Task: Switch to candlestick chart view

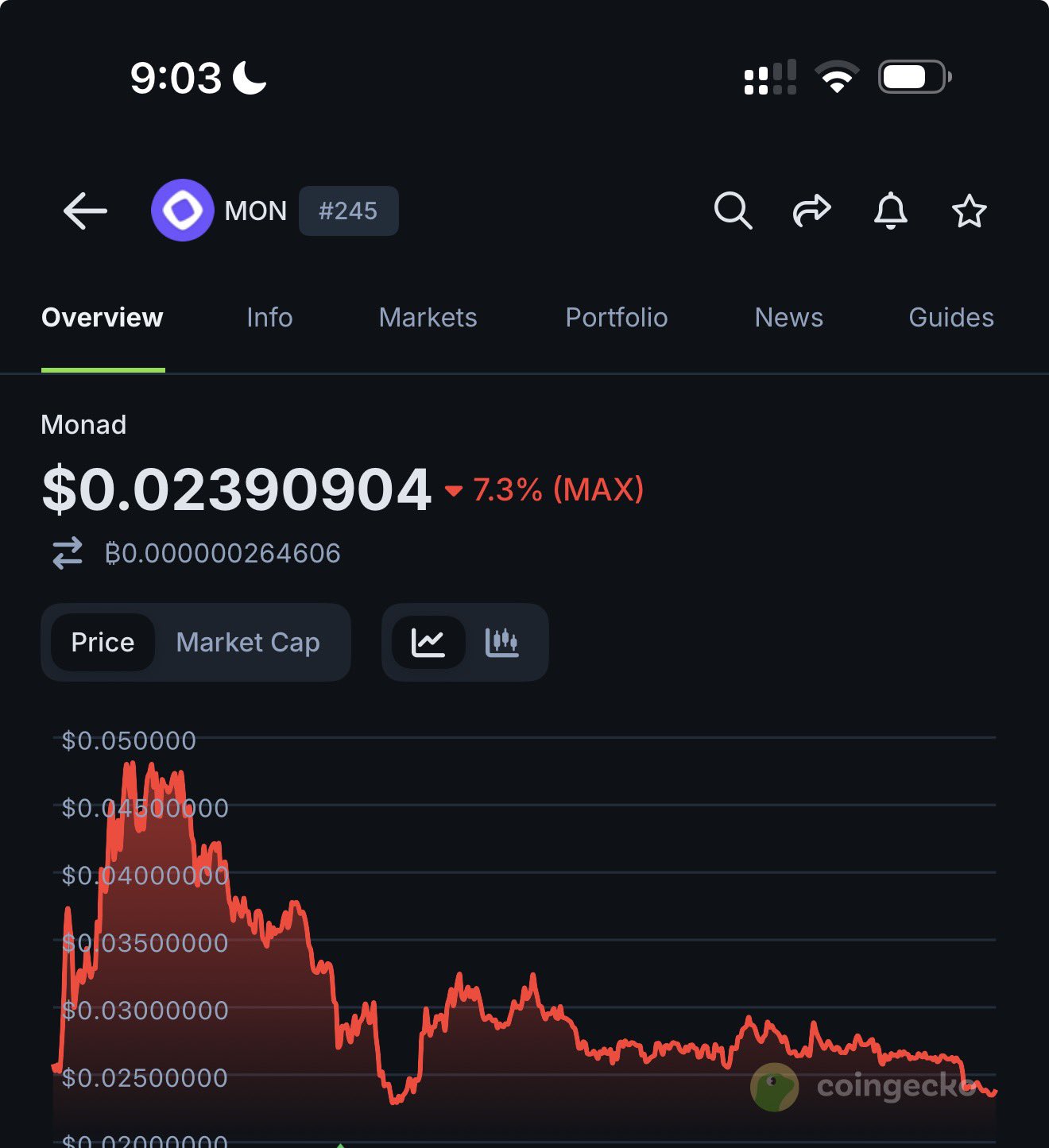Action: (x=501, y=642)
